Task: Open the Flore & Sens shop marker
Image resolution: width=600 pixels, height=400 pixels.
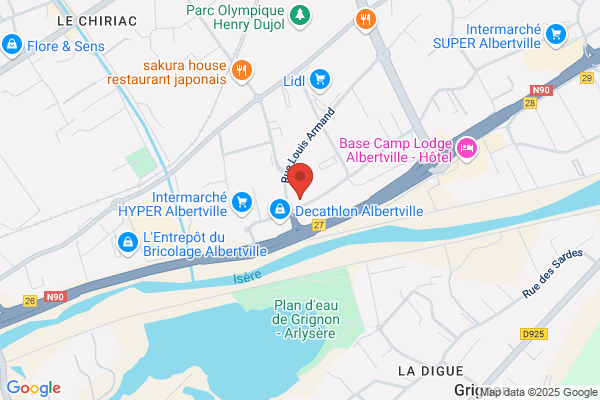Action: tap(12, 45)
